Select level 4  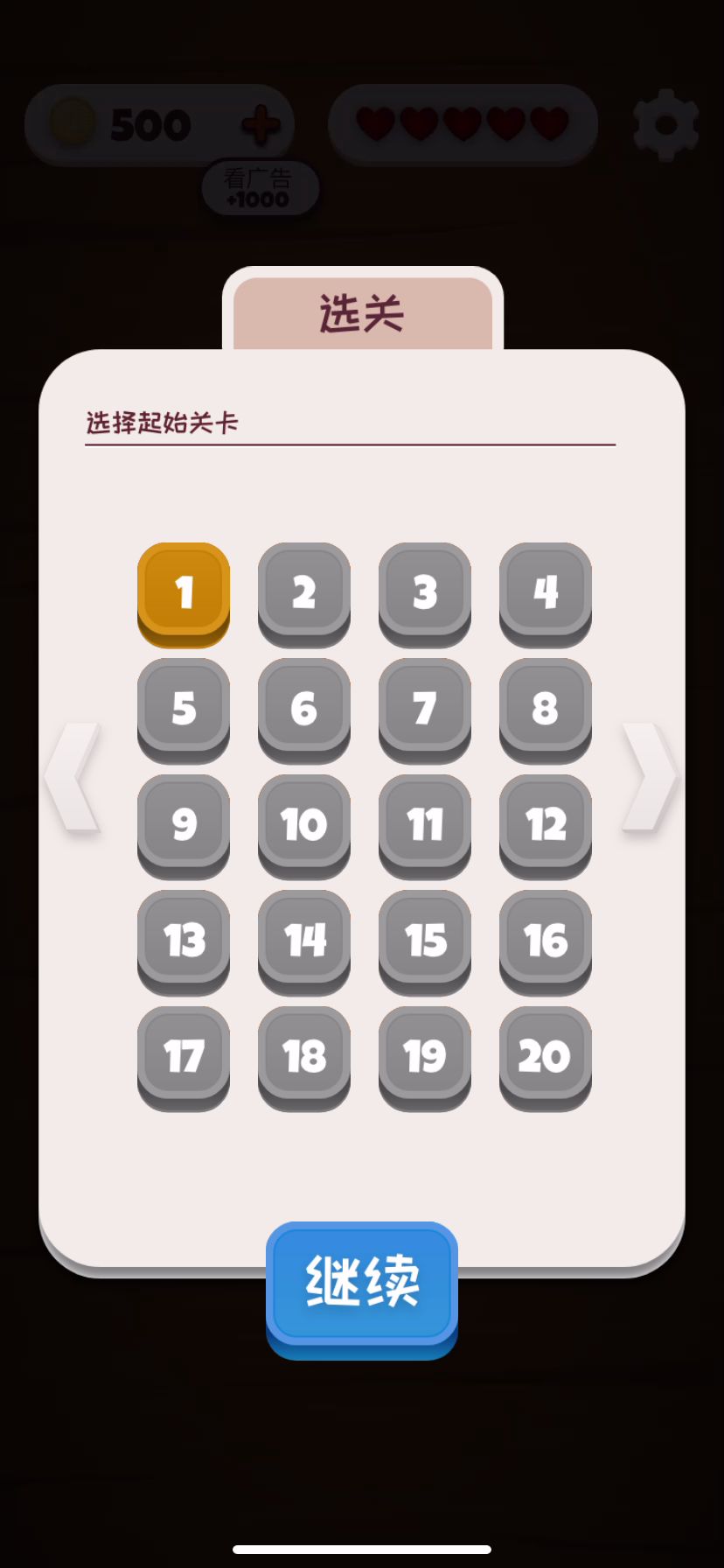pos(546,592)
